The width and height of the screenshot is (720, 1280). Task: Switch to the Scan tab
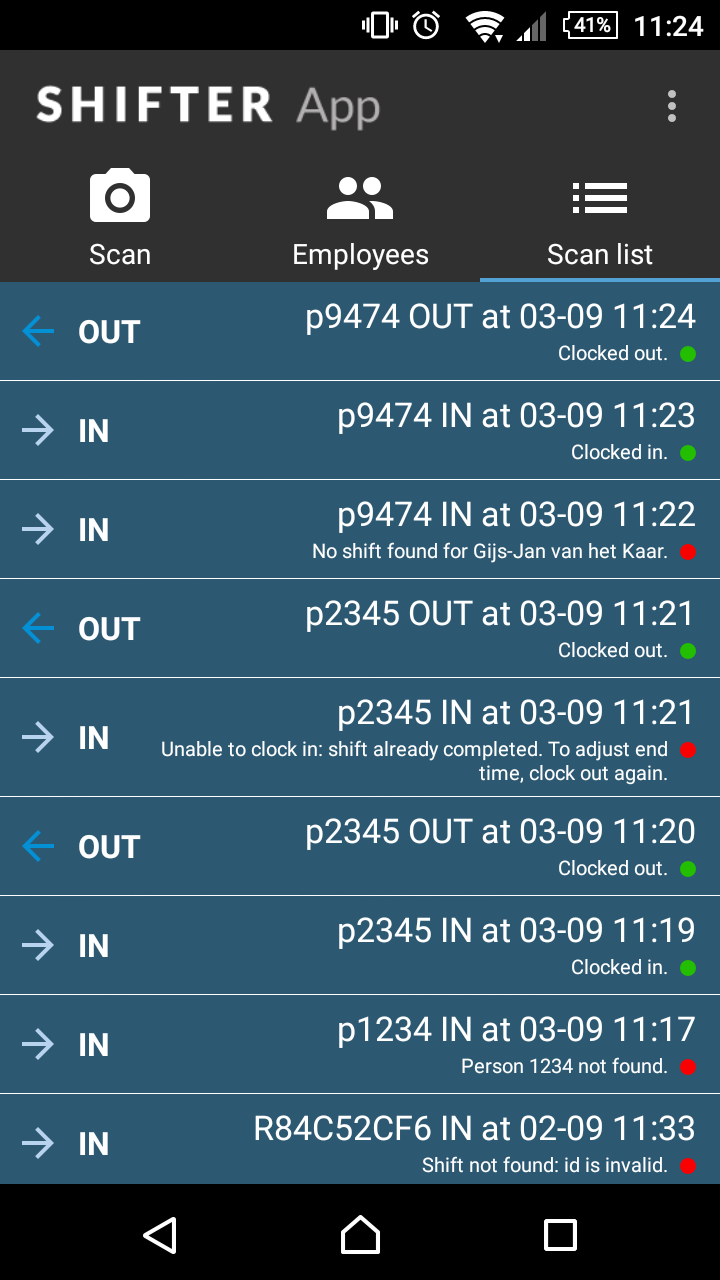pos(120,220)
